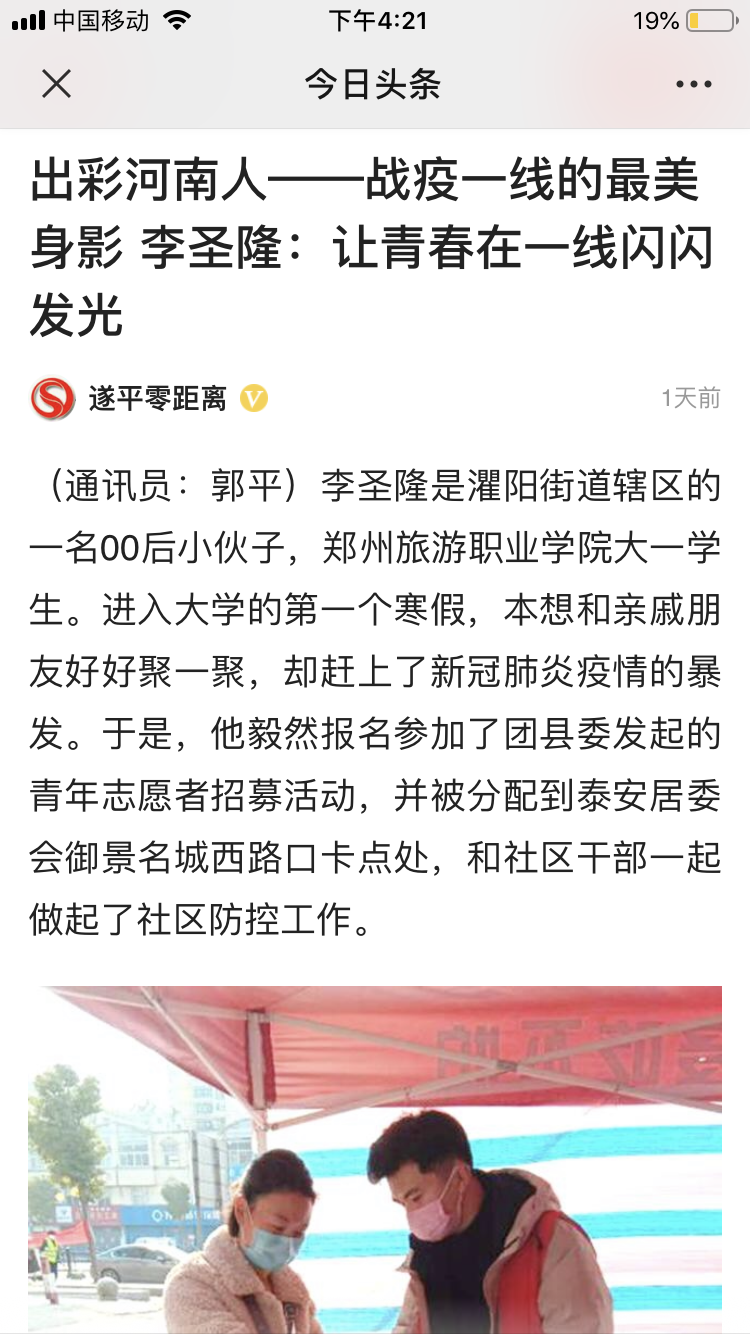Open the 遂平零距离 author profile

[156, 399]
